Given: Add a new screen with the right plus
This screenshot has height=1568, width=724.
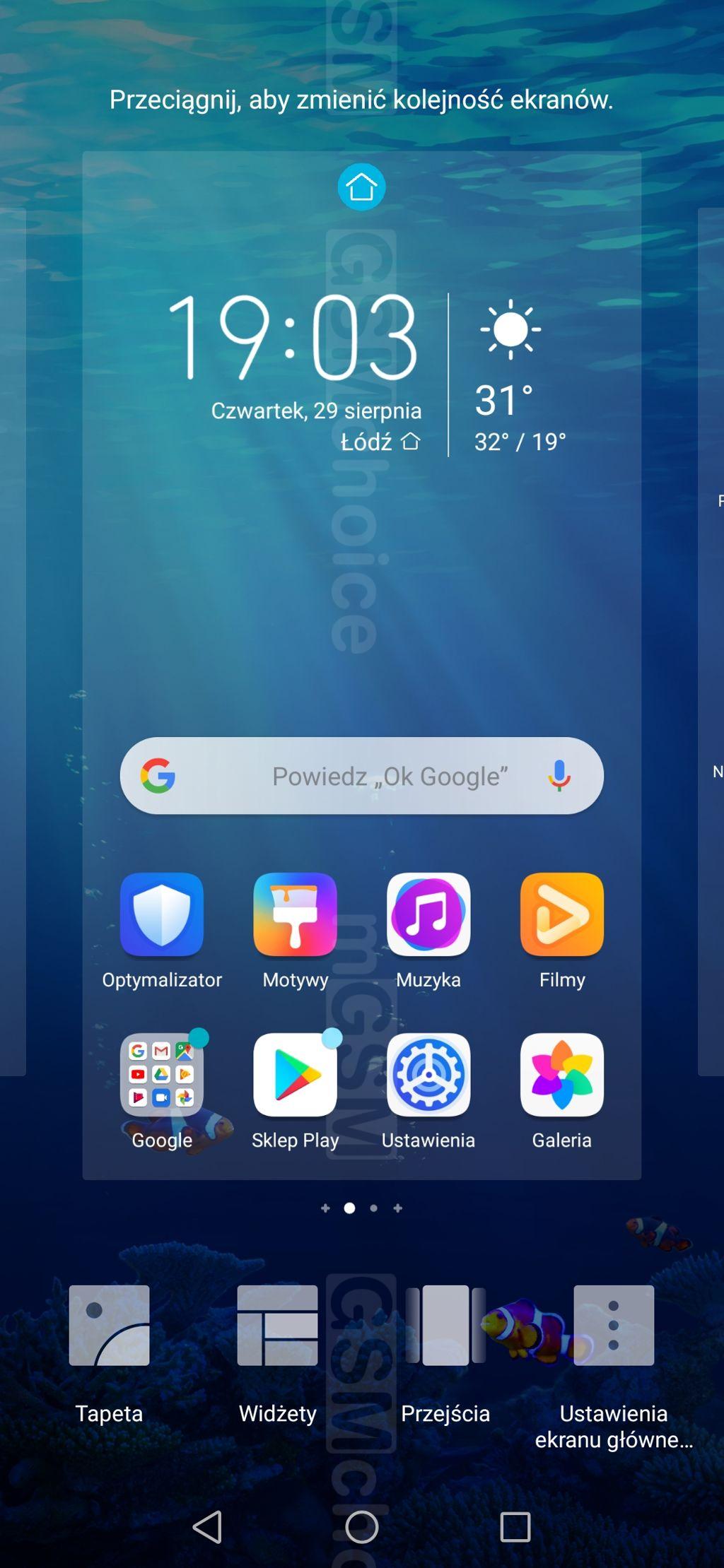Looking at the screenshot, I should tap(398, 1208).
